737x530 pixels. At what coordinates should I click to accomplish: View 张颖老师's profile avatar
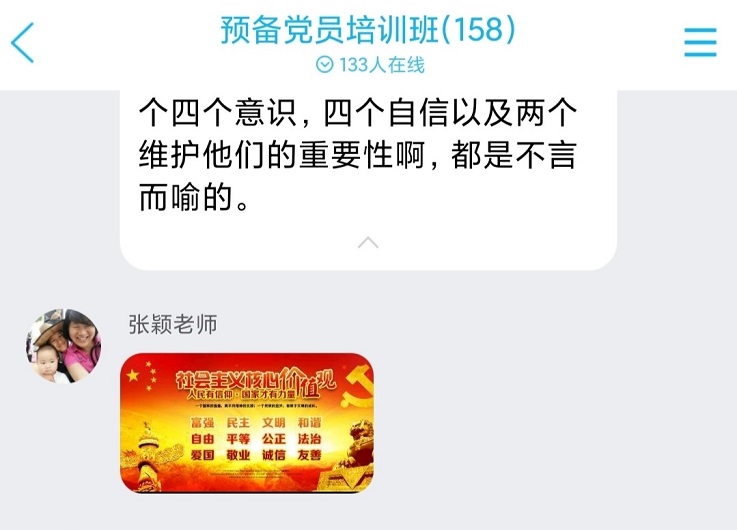click(63, 345)
